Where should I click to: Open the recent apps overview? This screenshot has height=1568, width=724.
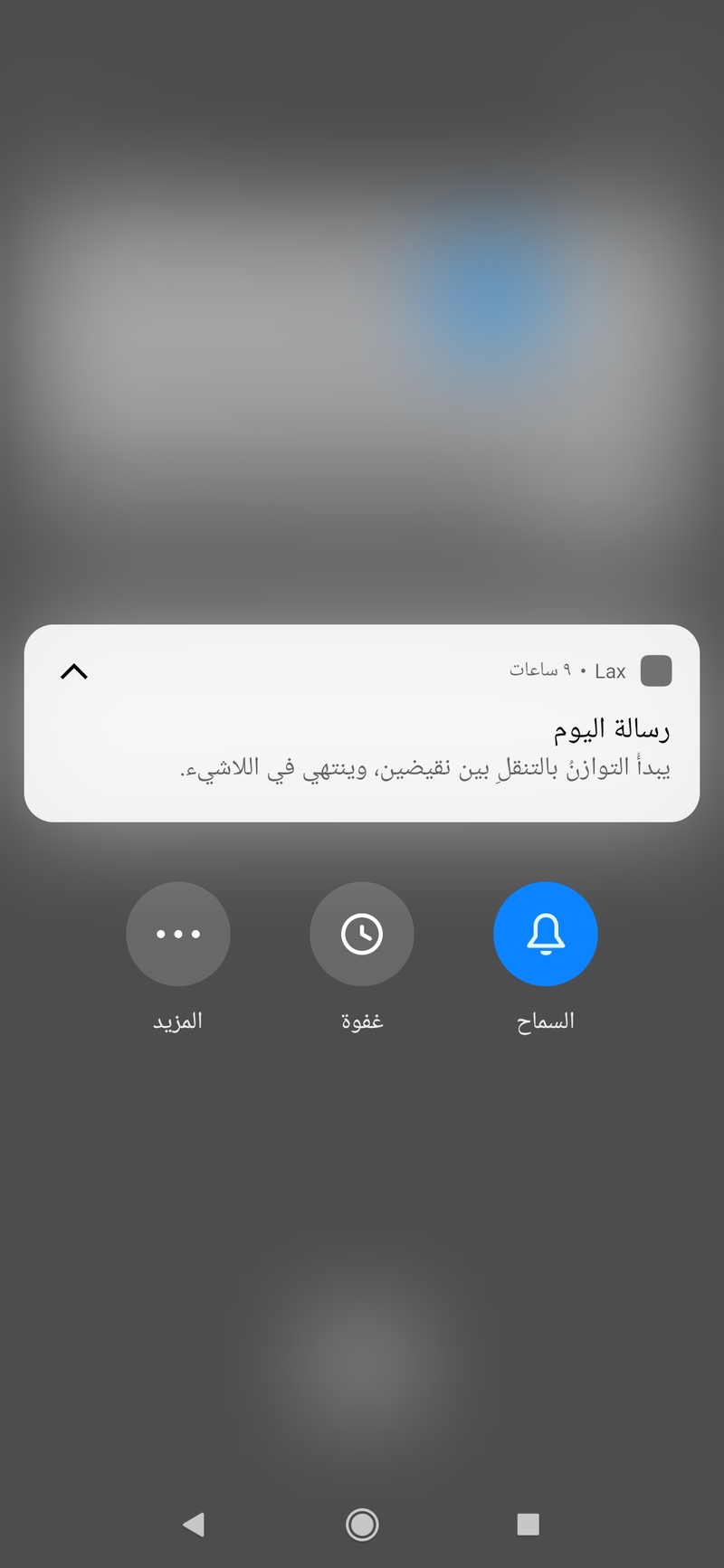click(x=529, y=1525)
